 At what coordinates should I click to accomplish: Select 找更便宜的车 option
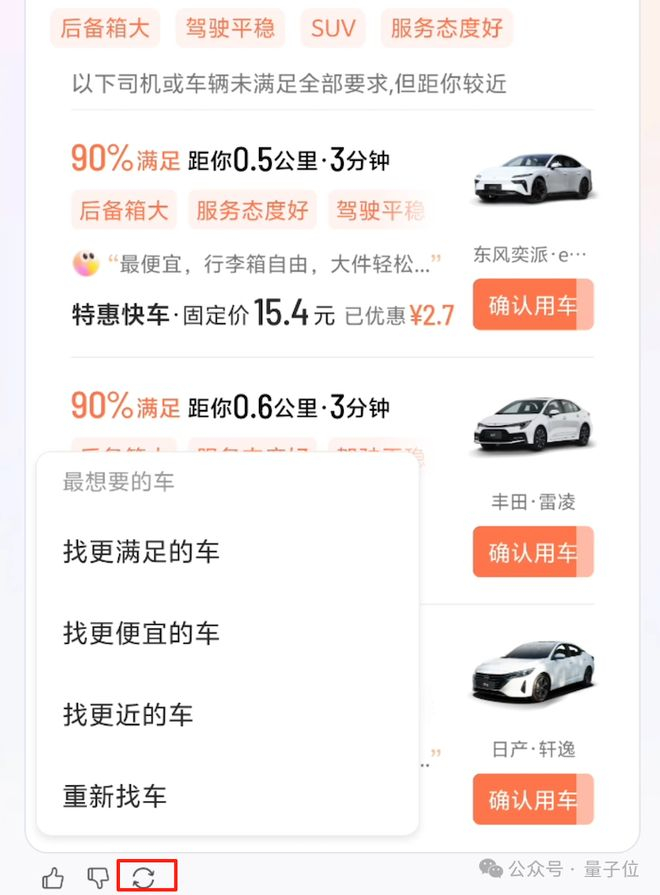click(x=141, y=634)
